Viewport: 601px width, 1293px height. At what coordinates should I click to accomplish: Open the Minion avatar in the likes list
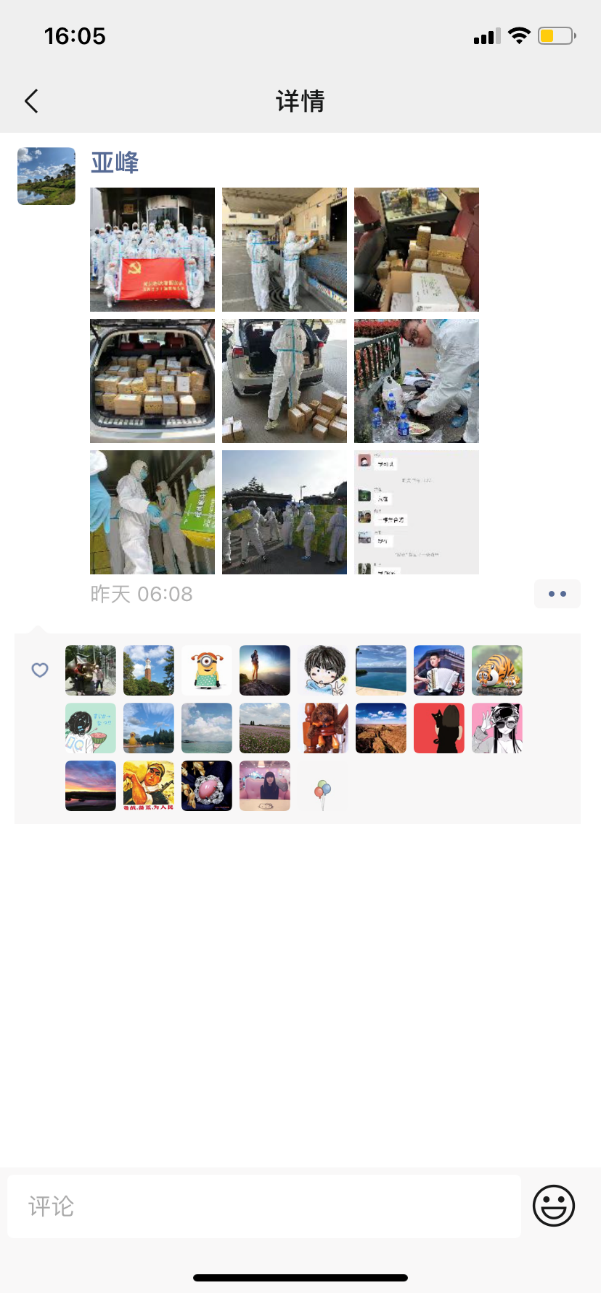[x=207, y=670]
